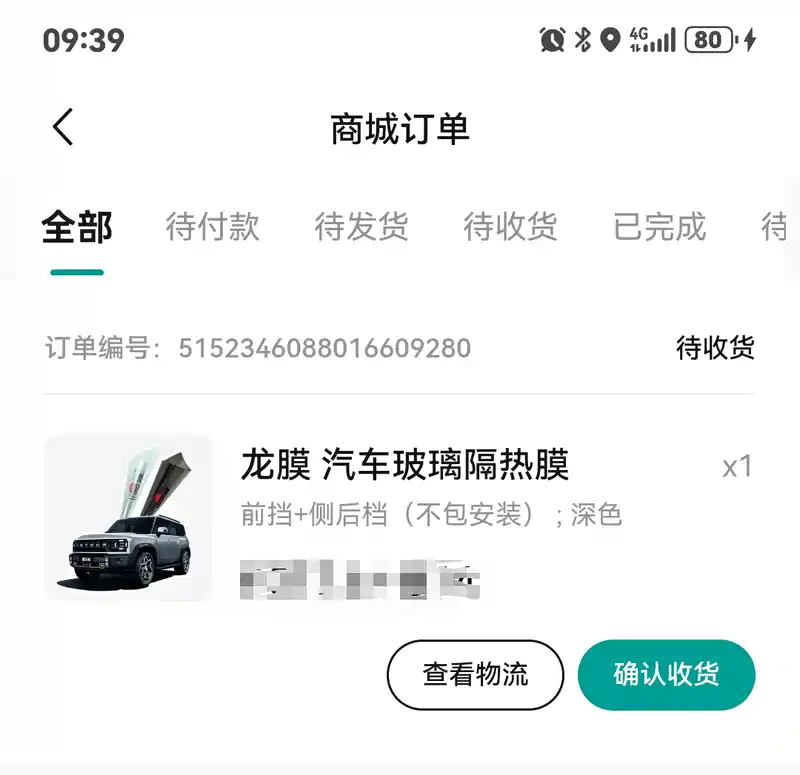Screen dimensions: 800x775
Task: Tap the 查看物流 button
Action: 475,674
